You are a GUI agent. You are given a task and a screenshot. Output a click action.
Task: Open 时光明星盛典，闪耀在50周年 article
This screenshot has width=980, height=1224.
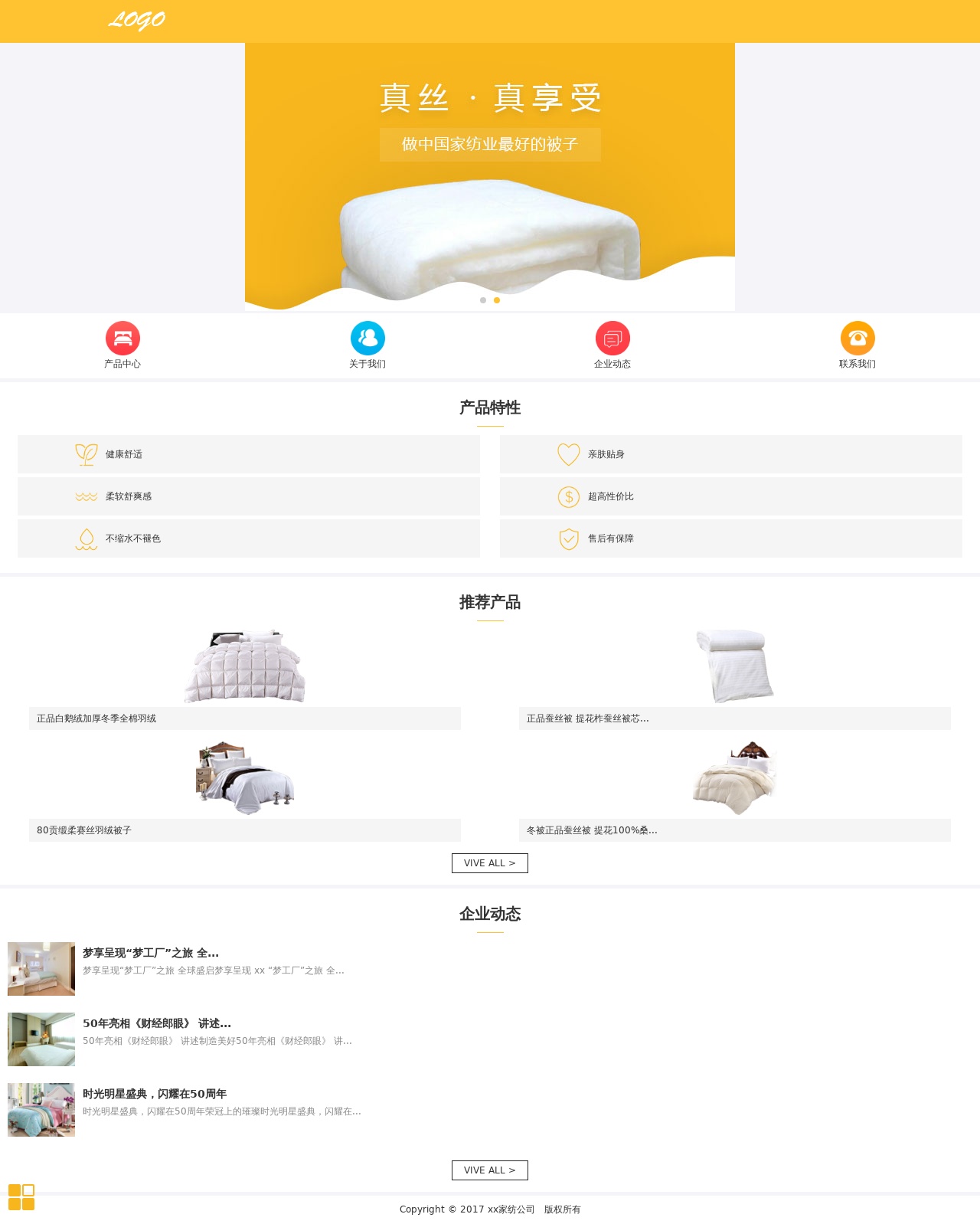(x=155, y=1094)
